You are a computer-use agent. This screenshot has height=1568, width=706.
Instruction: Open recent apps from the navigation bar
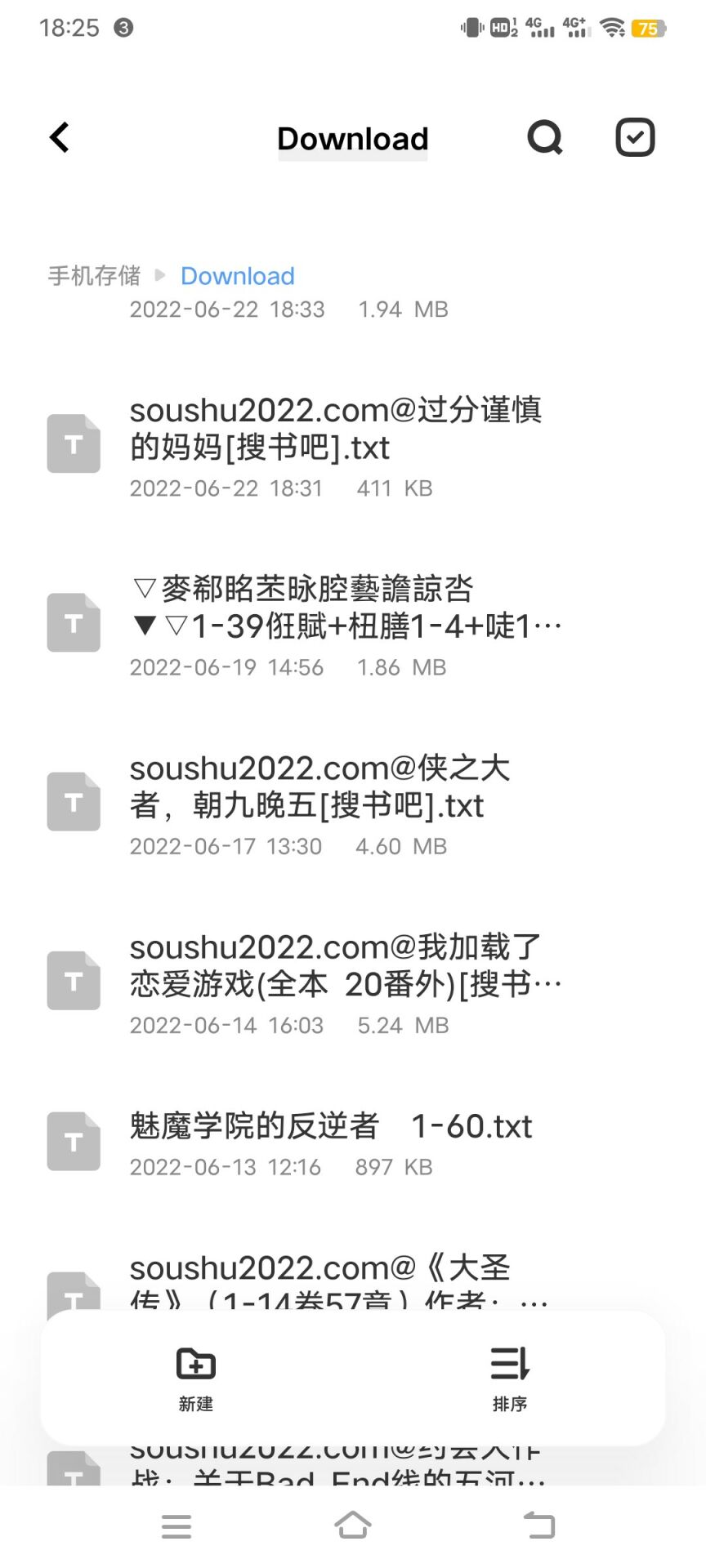coord(176,1526)
